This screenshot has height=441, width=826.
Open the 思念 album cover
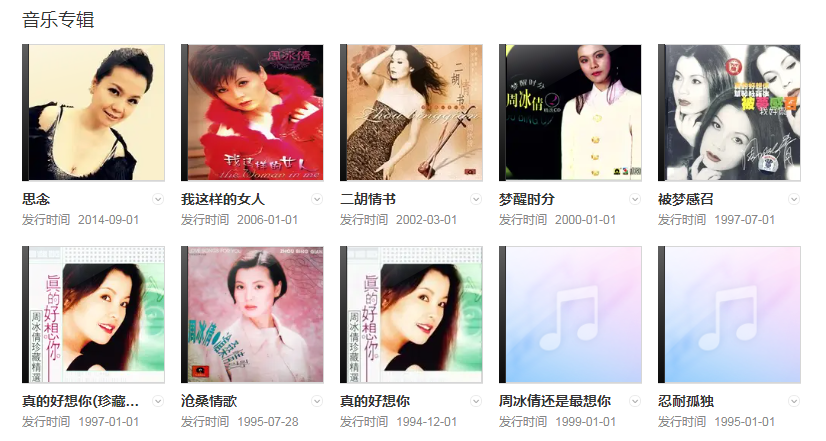pyautogui.click(x=94, y=113)
